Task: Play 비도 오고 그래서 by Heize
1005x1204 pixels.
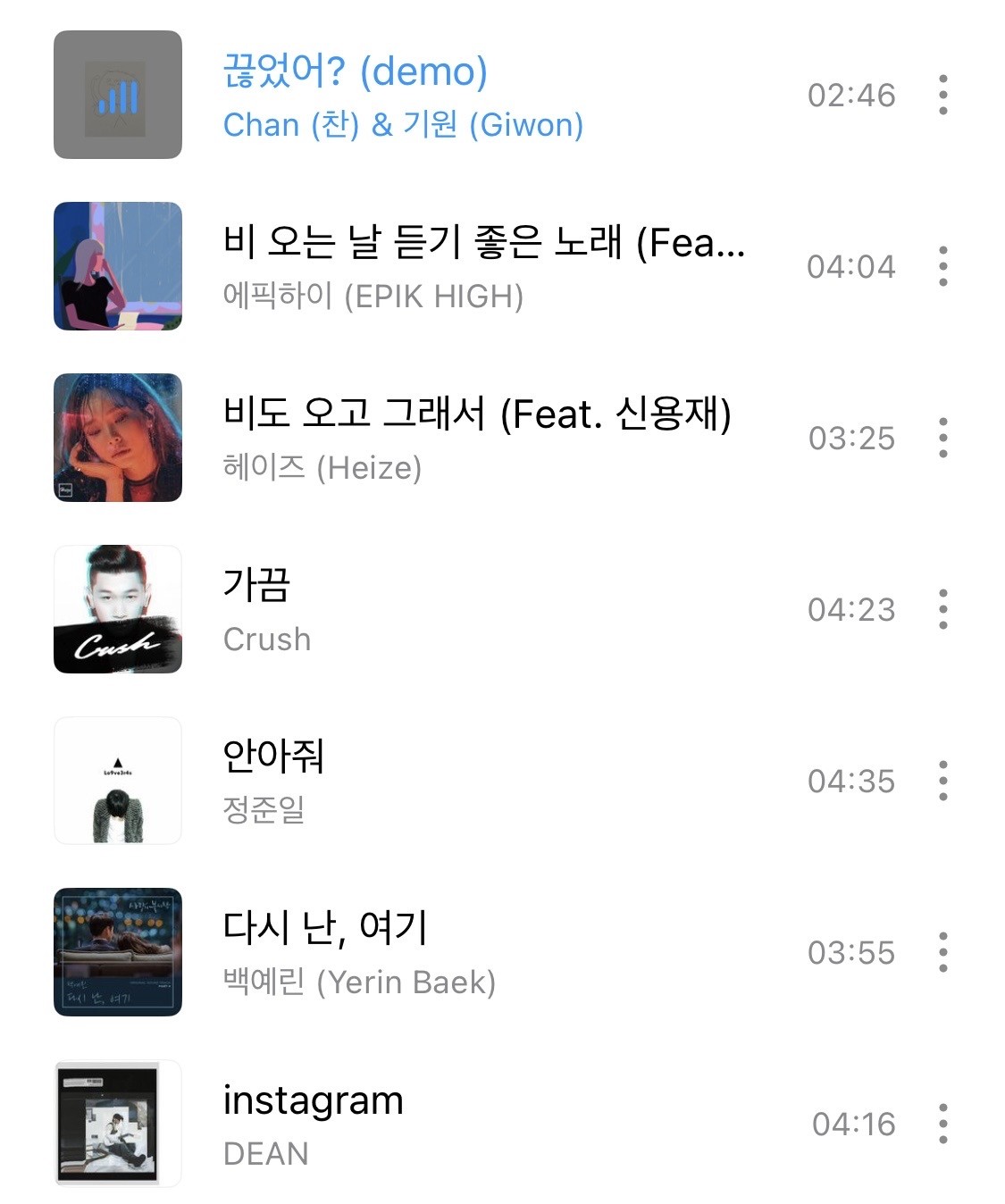Action: pyautogui.click(x=476, y=438)
